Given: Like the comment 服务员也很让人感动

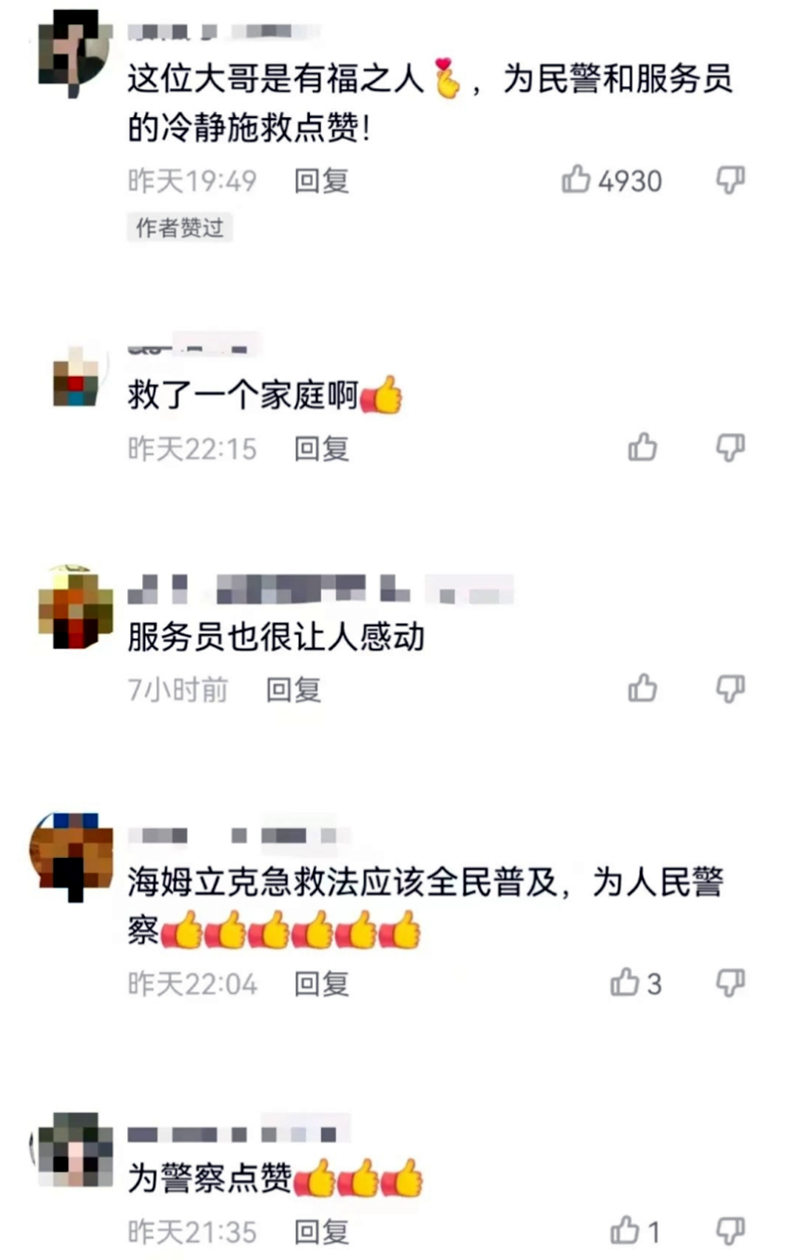Looking at the screenshot, I should [x=643, y=689].
